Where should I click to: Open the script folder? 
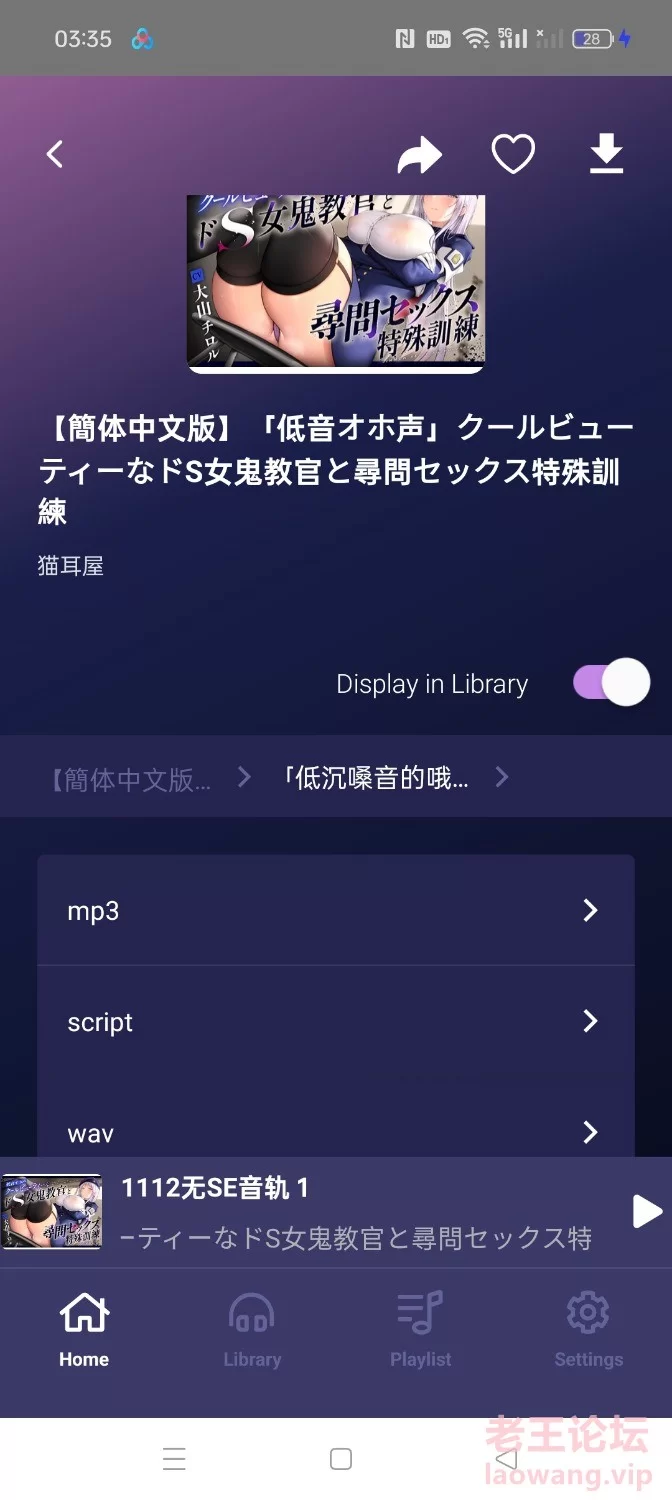click(x=336, y=1021)
